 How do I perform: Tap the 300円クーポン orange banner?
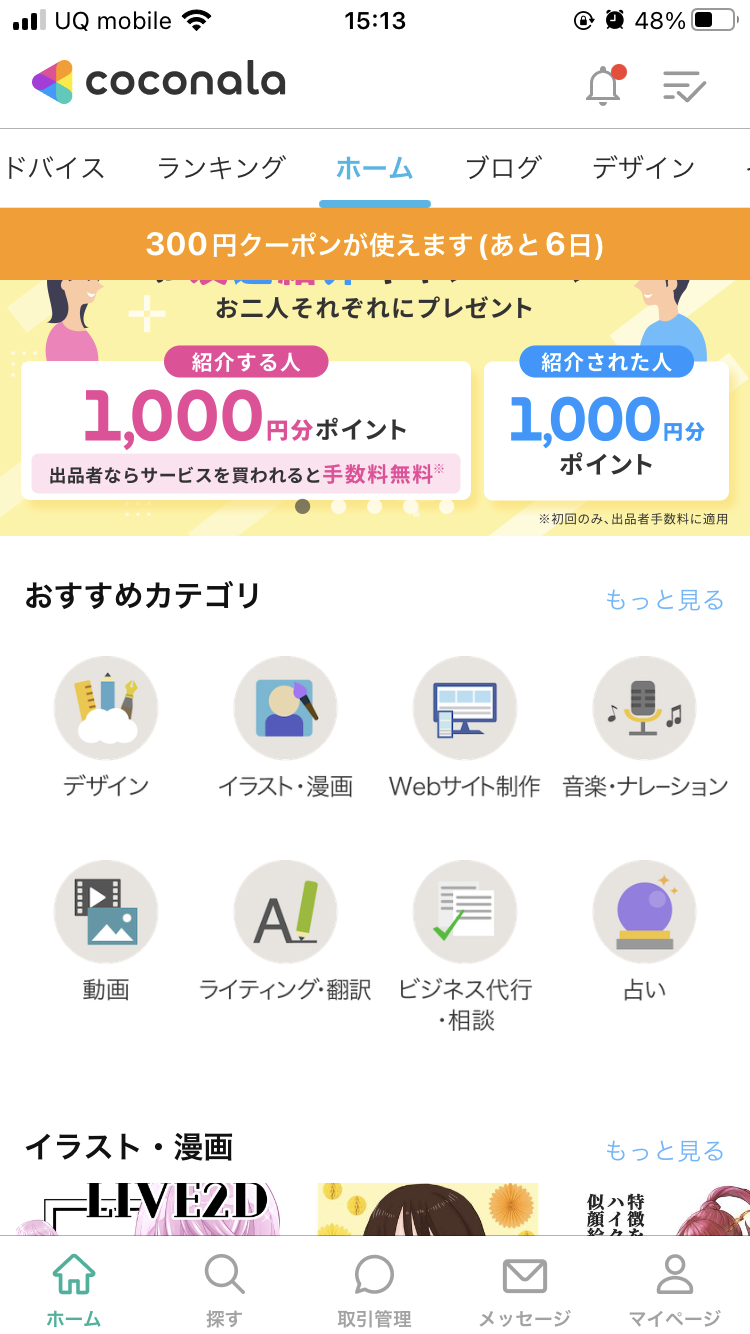pyautogui.click(x=375, y=244)
